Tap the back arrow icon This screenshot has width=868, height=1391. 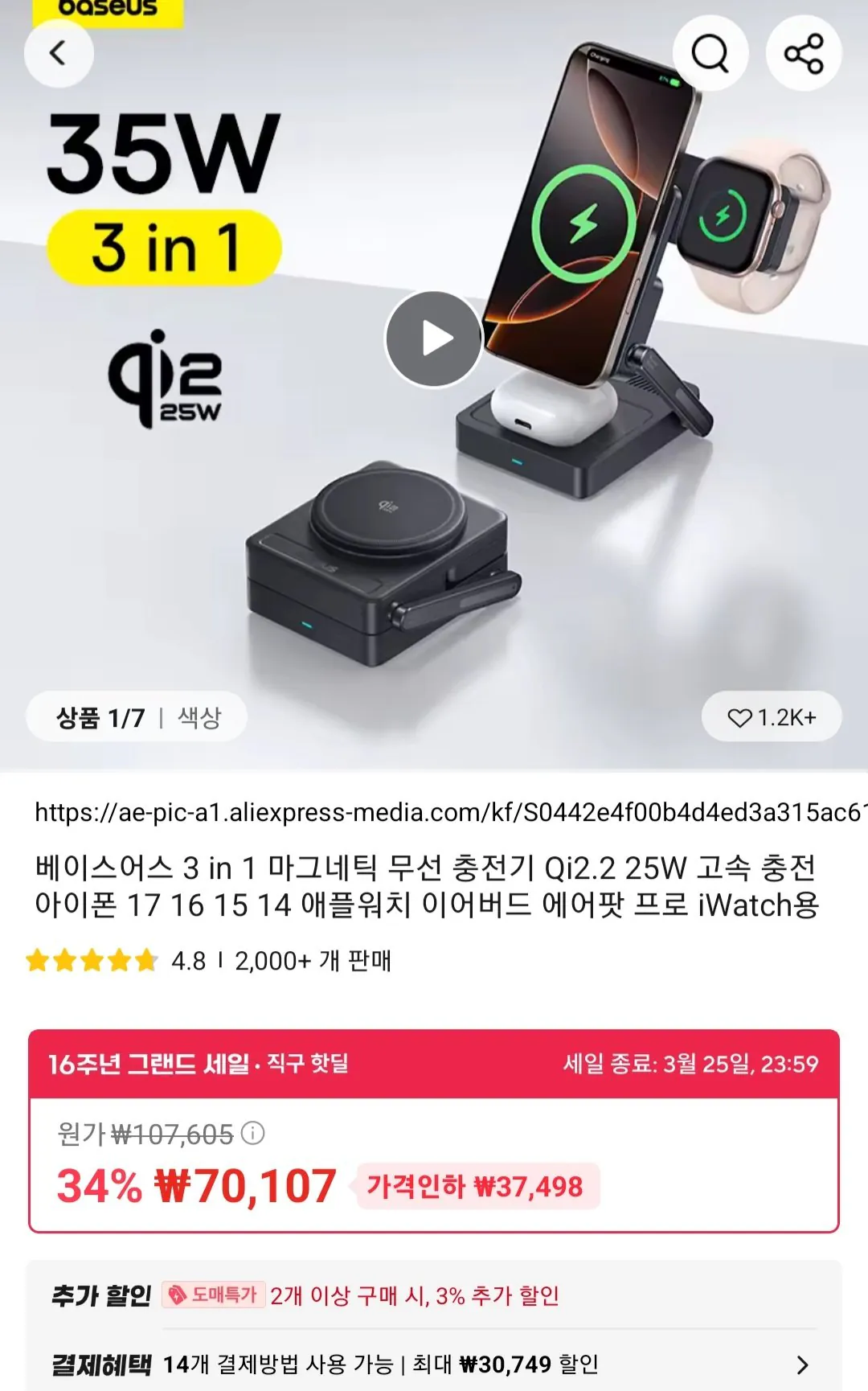[59, 51]
